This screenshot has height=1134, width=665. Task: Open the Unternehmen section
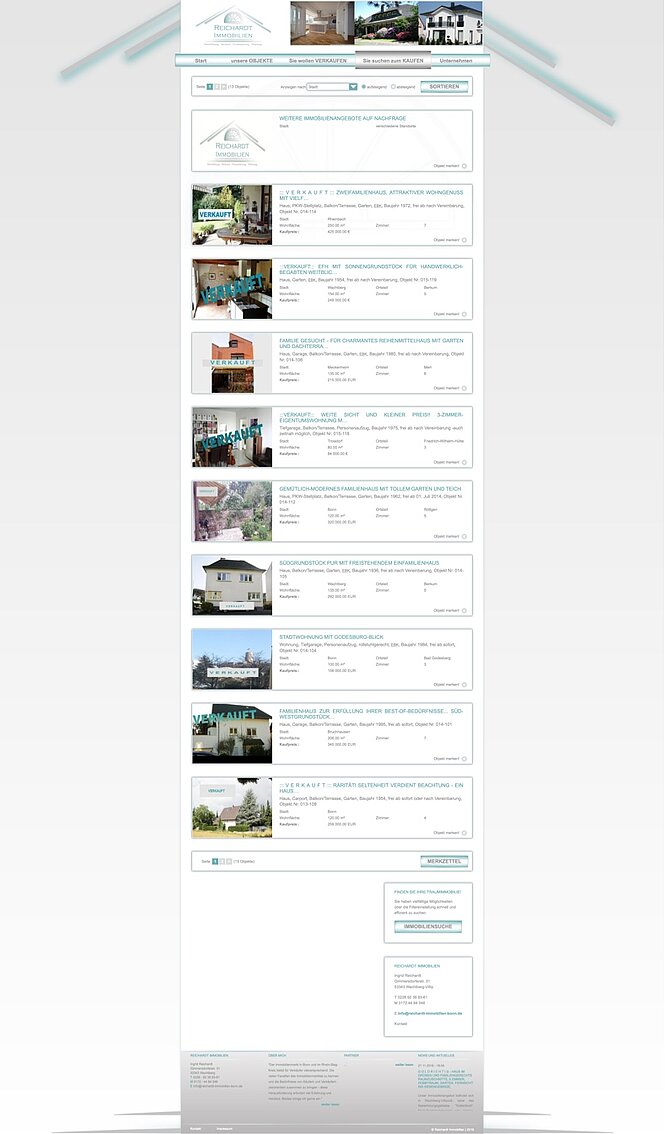pyautogui.click(x=456, y=61)
